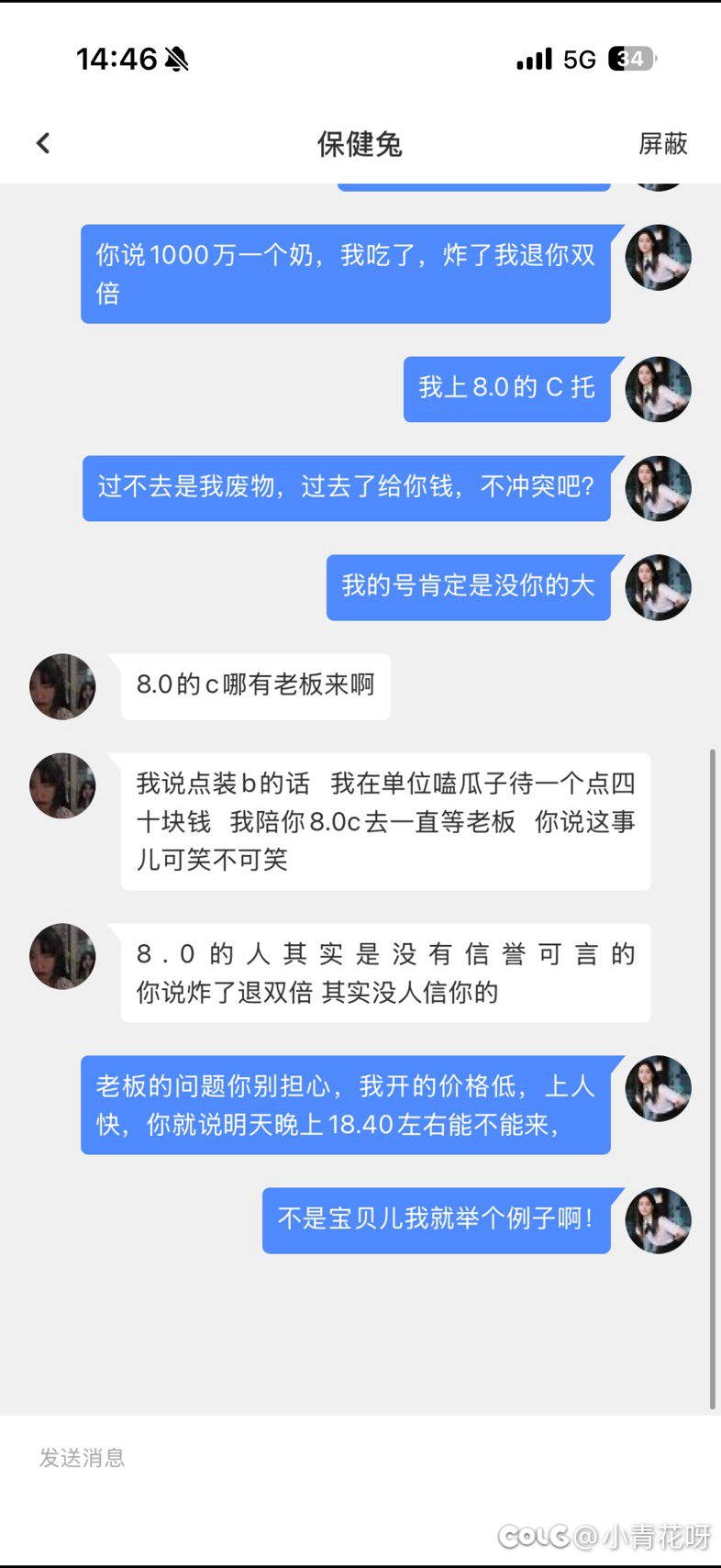Tap the back arrow in the chat header

pyautogui.click(x=41, y=143)
